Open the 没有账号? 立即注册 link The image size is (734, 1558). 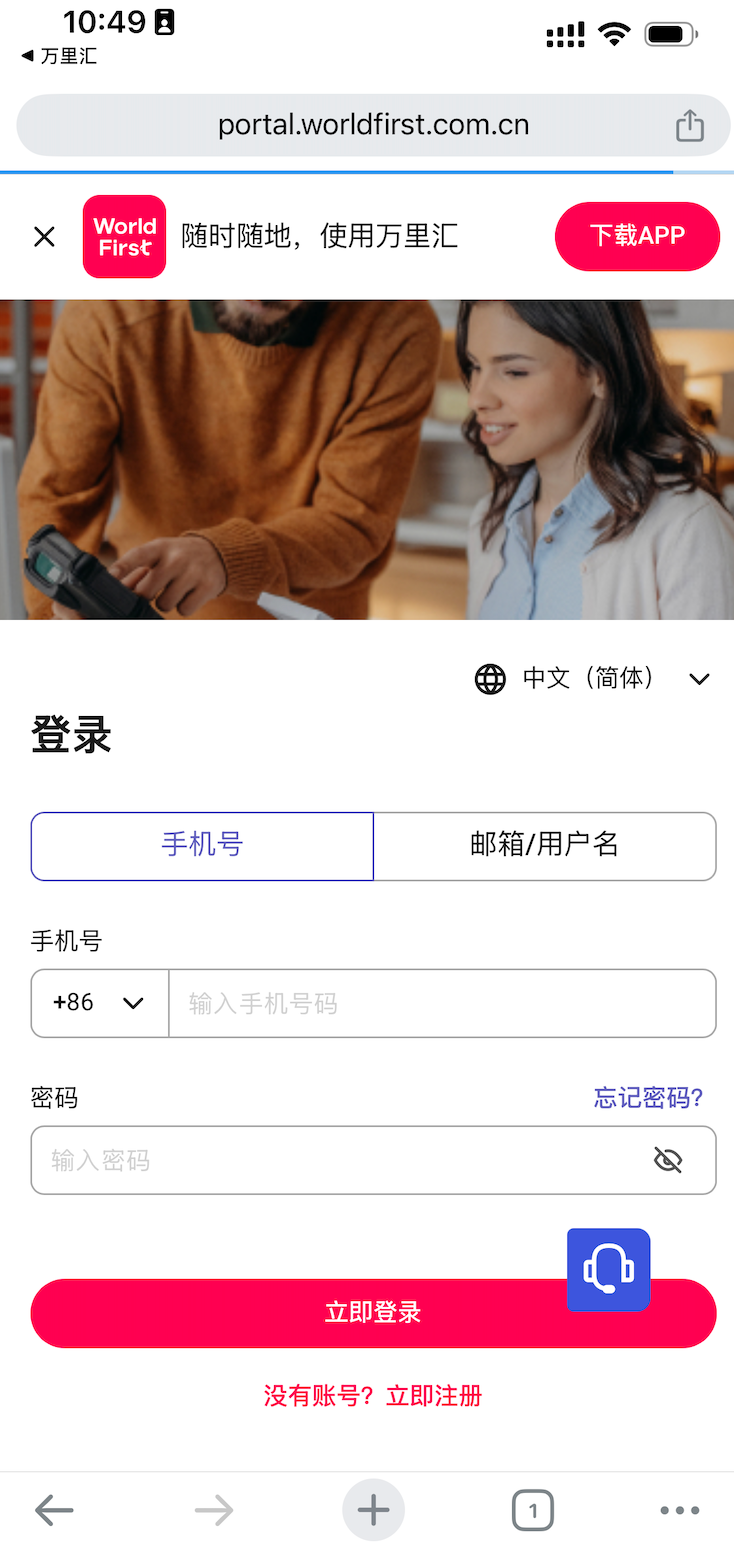[373, 1395]
